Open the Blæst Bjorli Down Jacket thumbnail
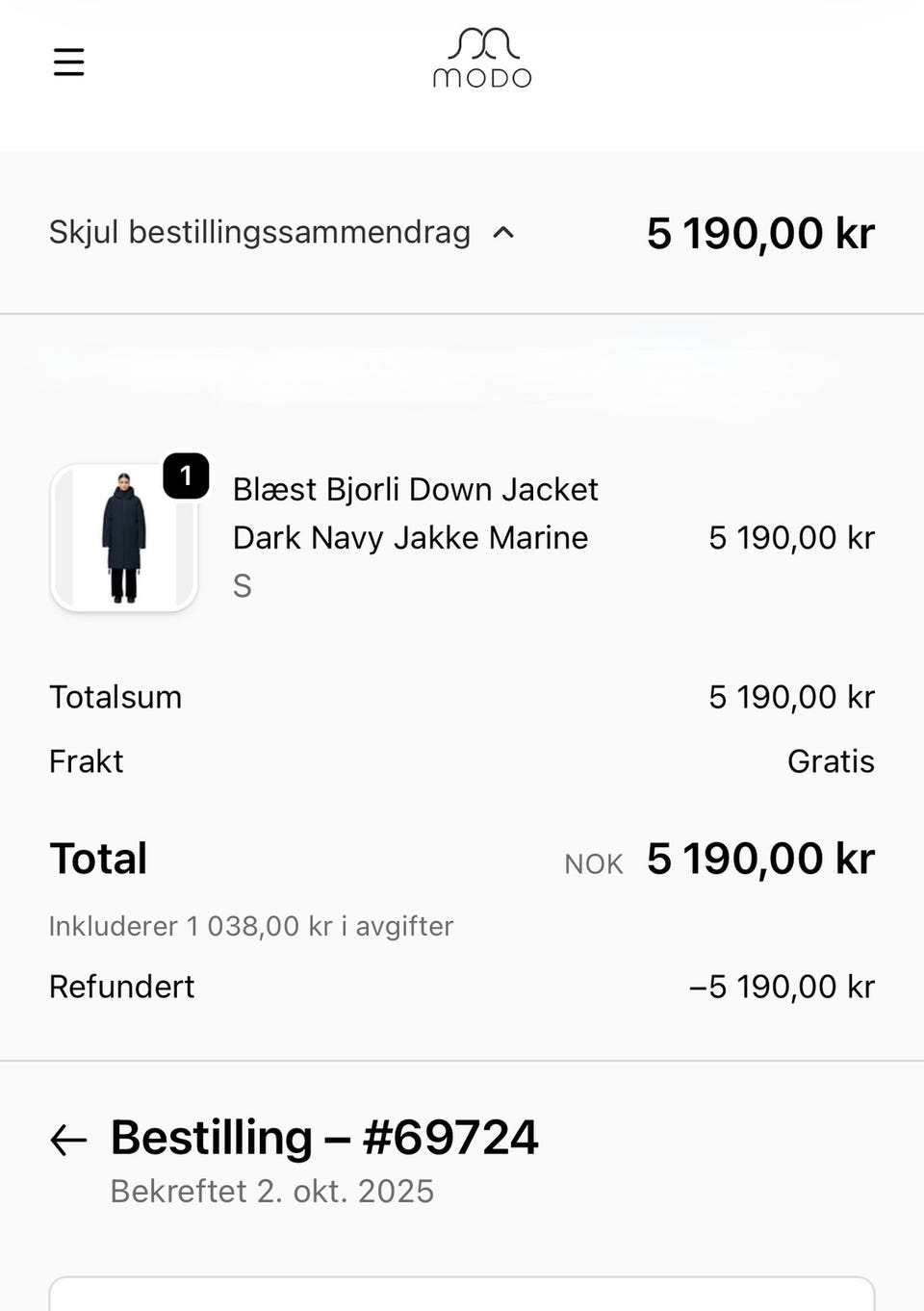 point(124,537)
